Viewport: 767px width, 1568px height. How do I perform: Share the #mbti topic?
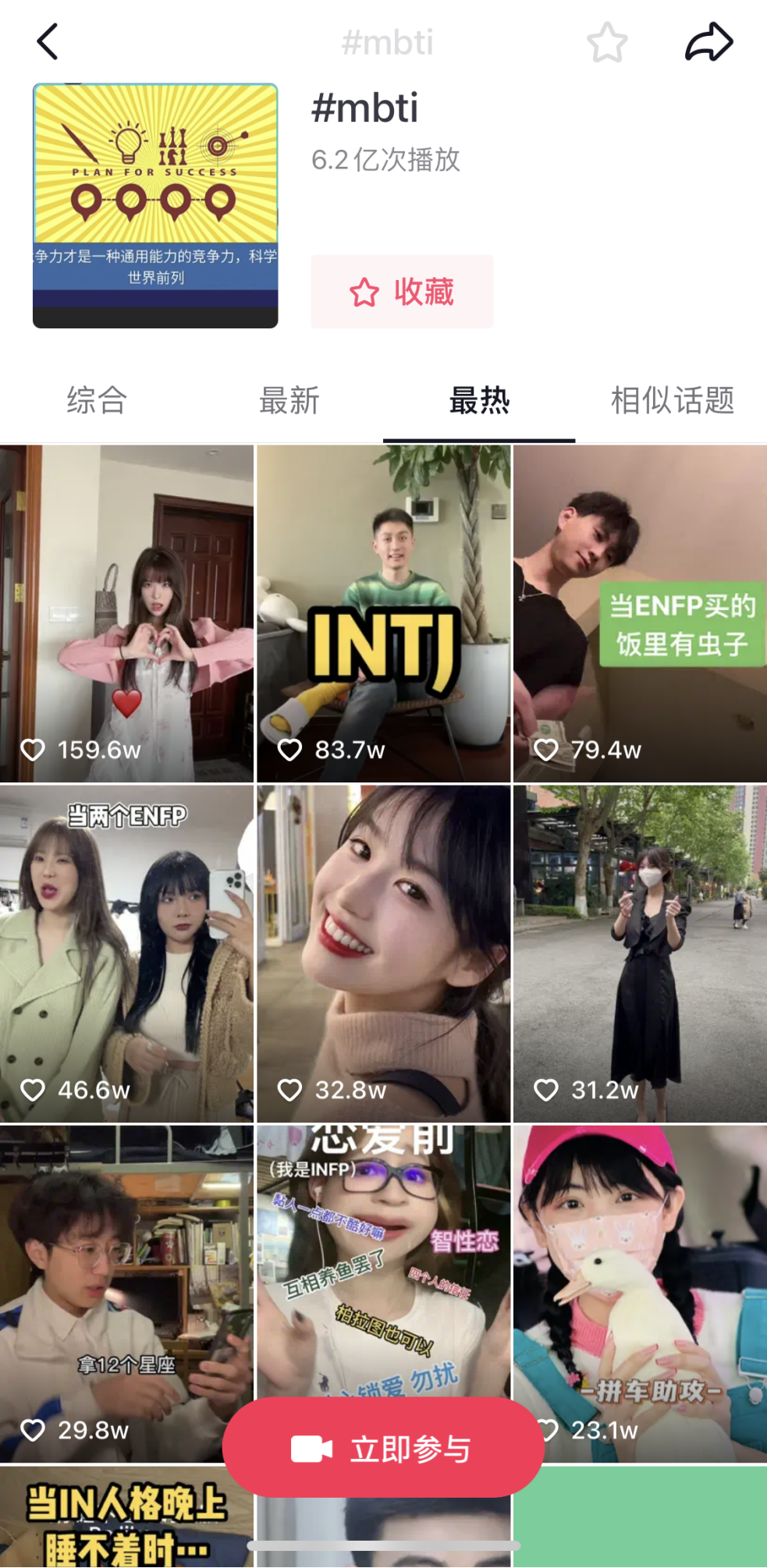(708, 42)
